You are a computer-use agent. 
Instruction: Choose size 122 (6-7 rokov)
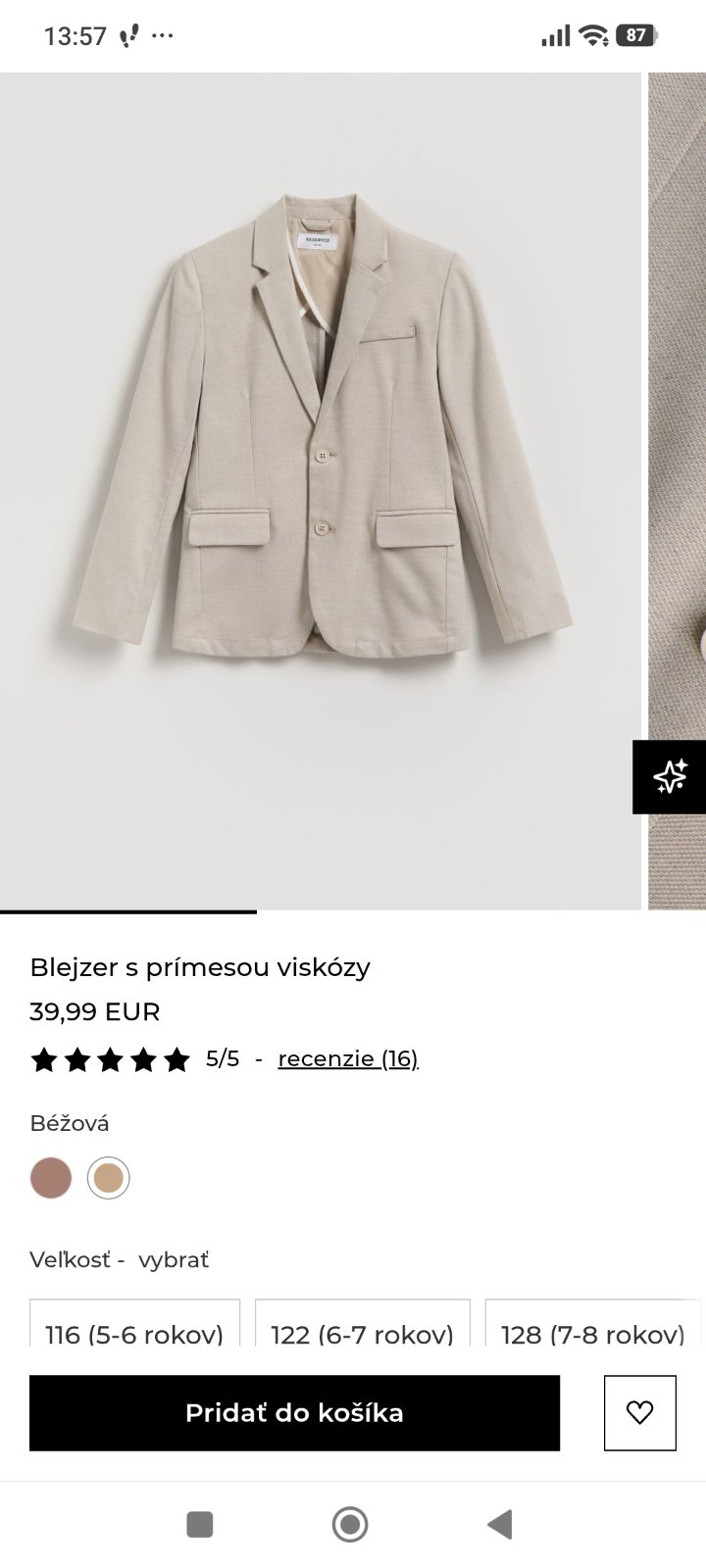coord(362,1328)
